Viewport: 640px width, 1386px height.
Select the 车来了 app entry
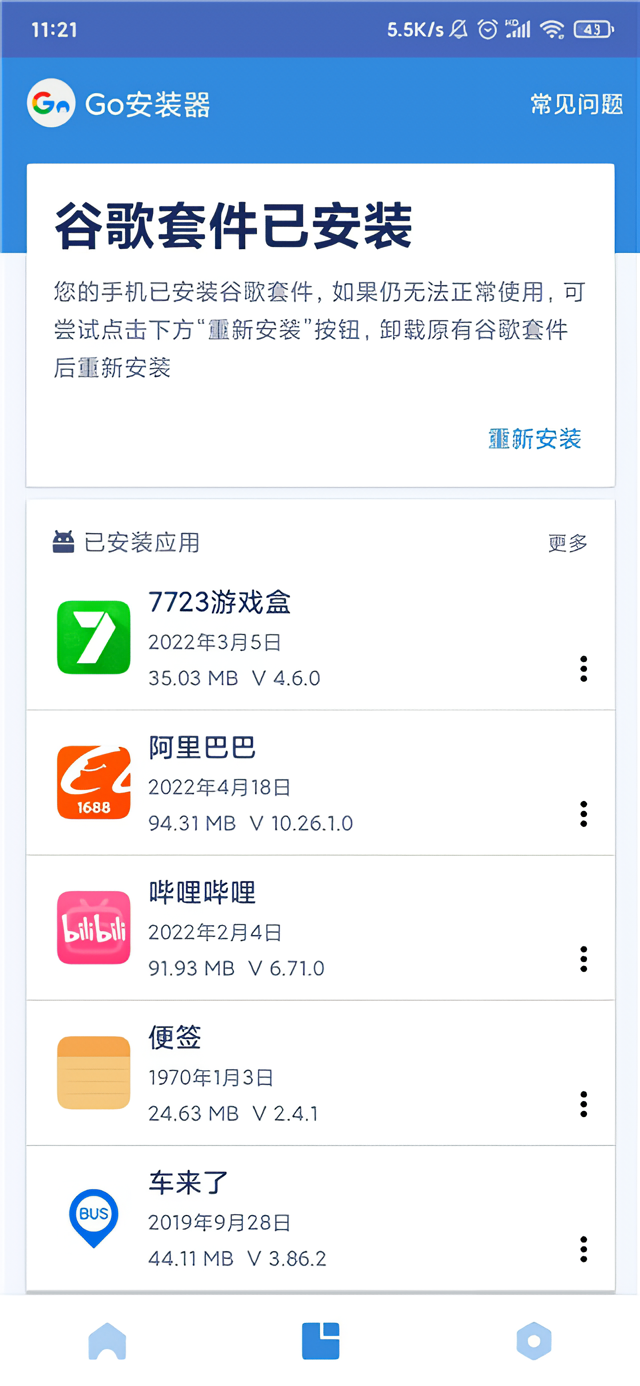tap(300, 1218)
